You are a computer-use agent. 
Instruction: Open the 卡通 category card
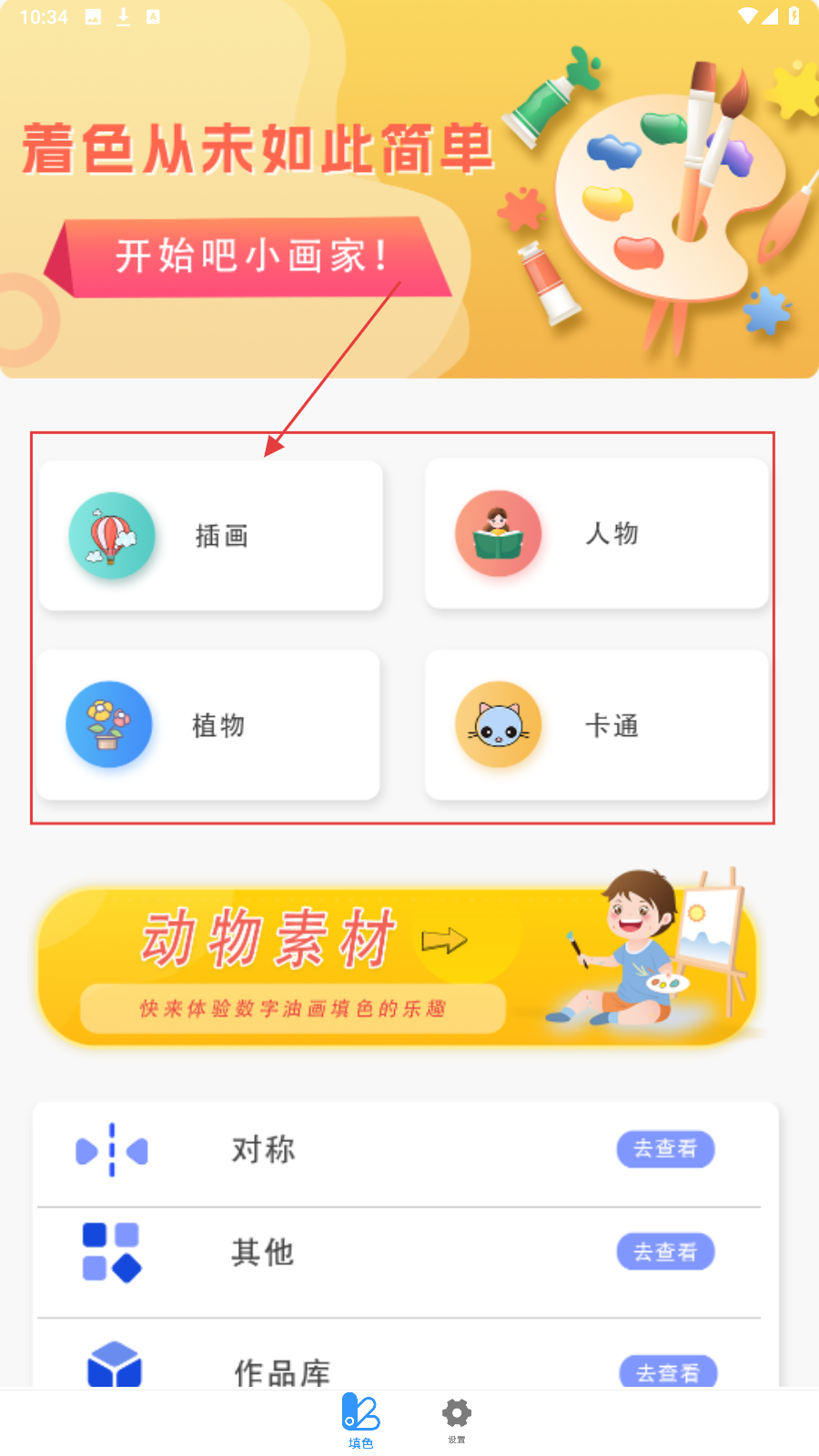pyautogui.click(x=597, y=725)
